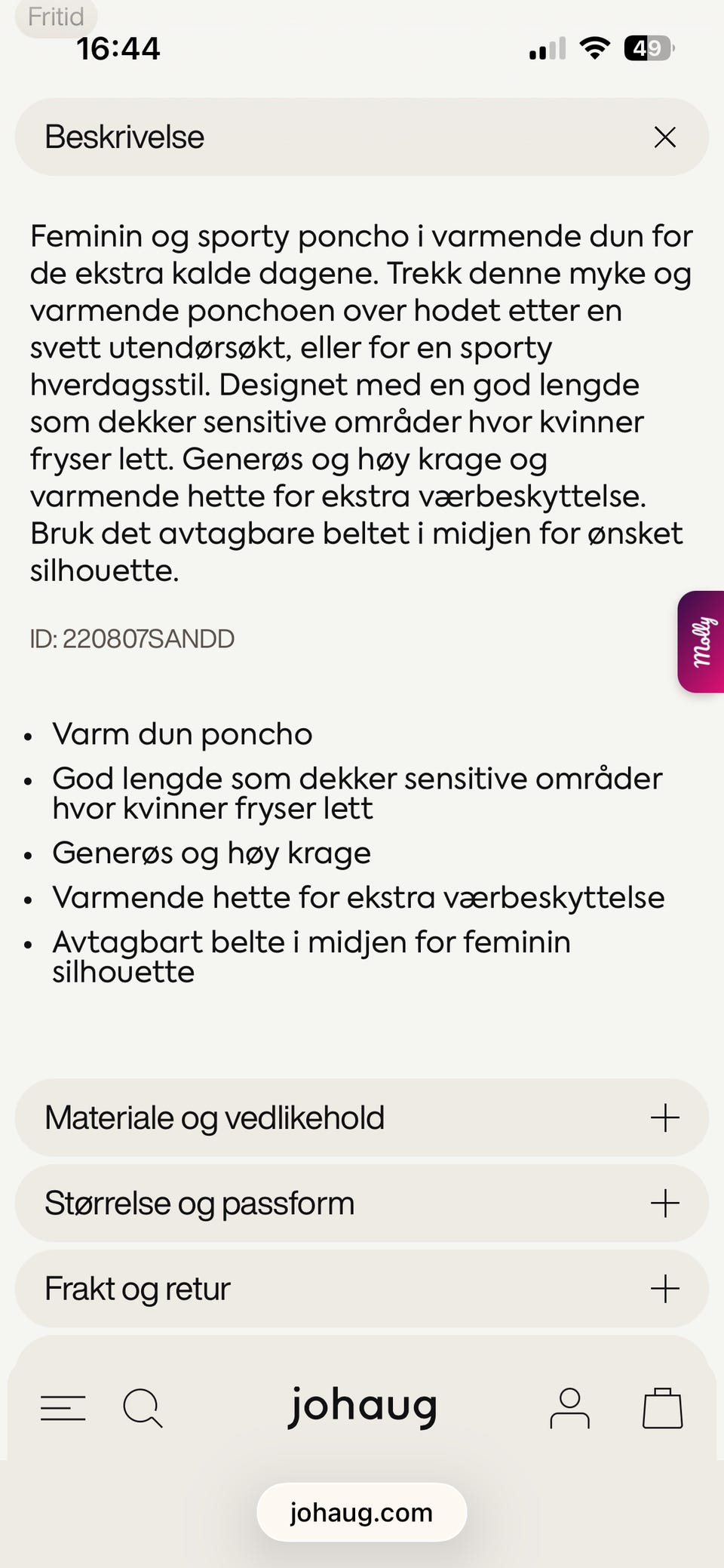This screenshot has height=1568, width=724.
Task: Tap the cellular signal bars
Action: point(546,50)
